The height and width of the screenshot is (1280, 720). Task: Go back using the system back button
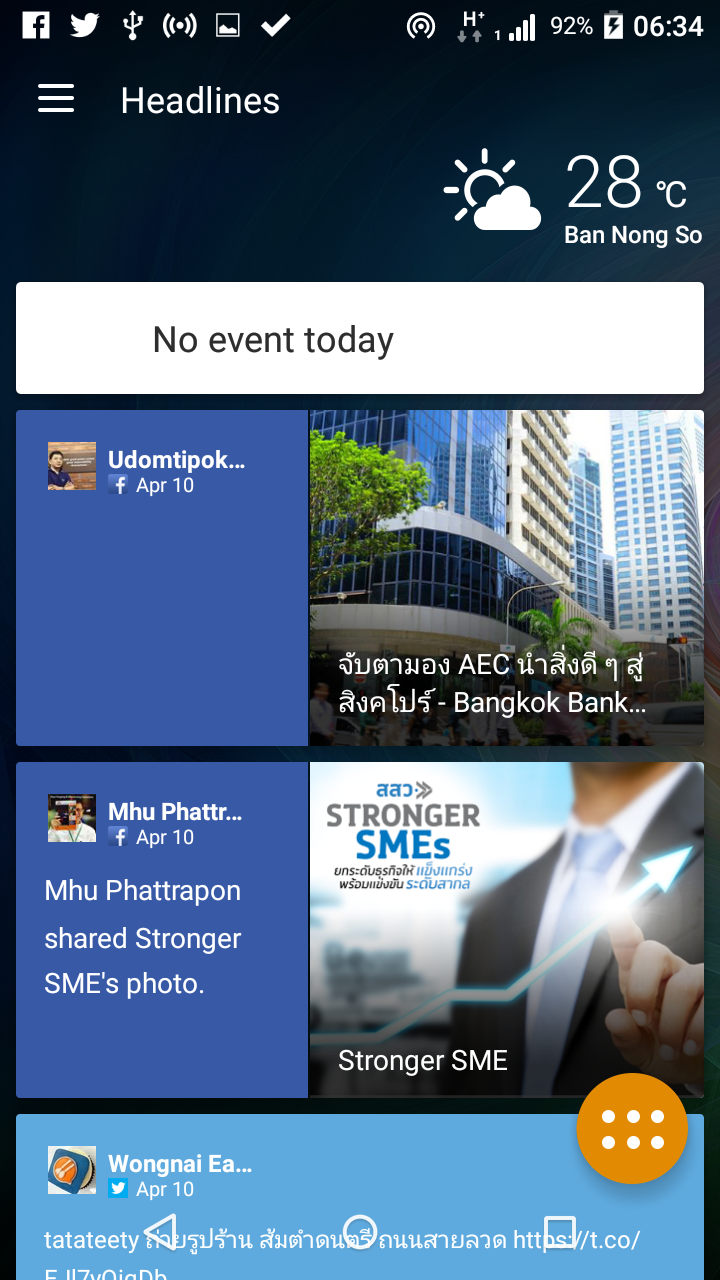[x=160, y=1231]
